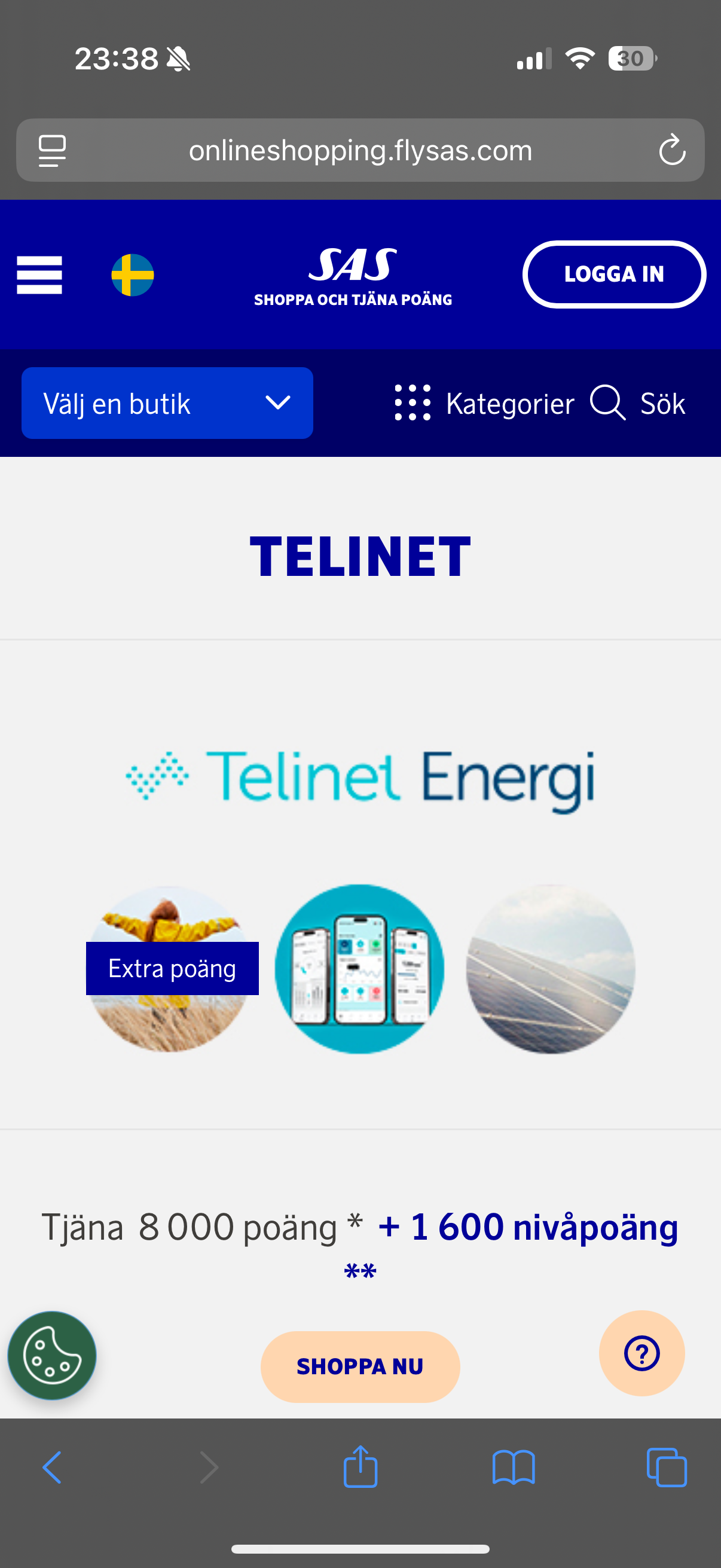The height and width of the screenshot is (1568, 721).
Task: Tap the URL address bar
Action: (x=360, y=150)
